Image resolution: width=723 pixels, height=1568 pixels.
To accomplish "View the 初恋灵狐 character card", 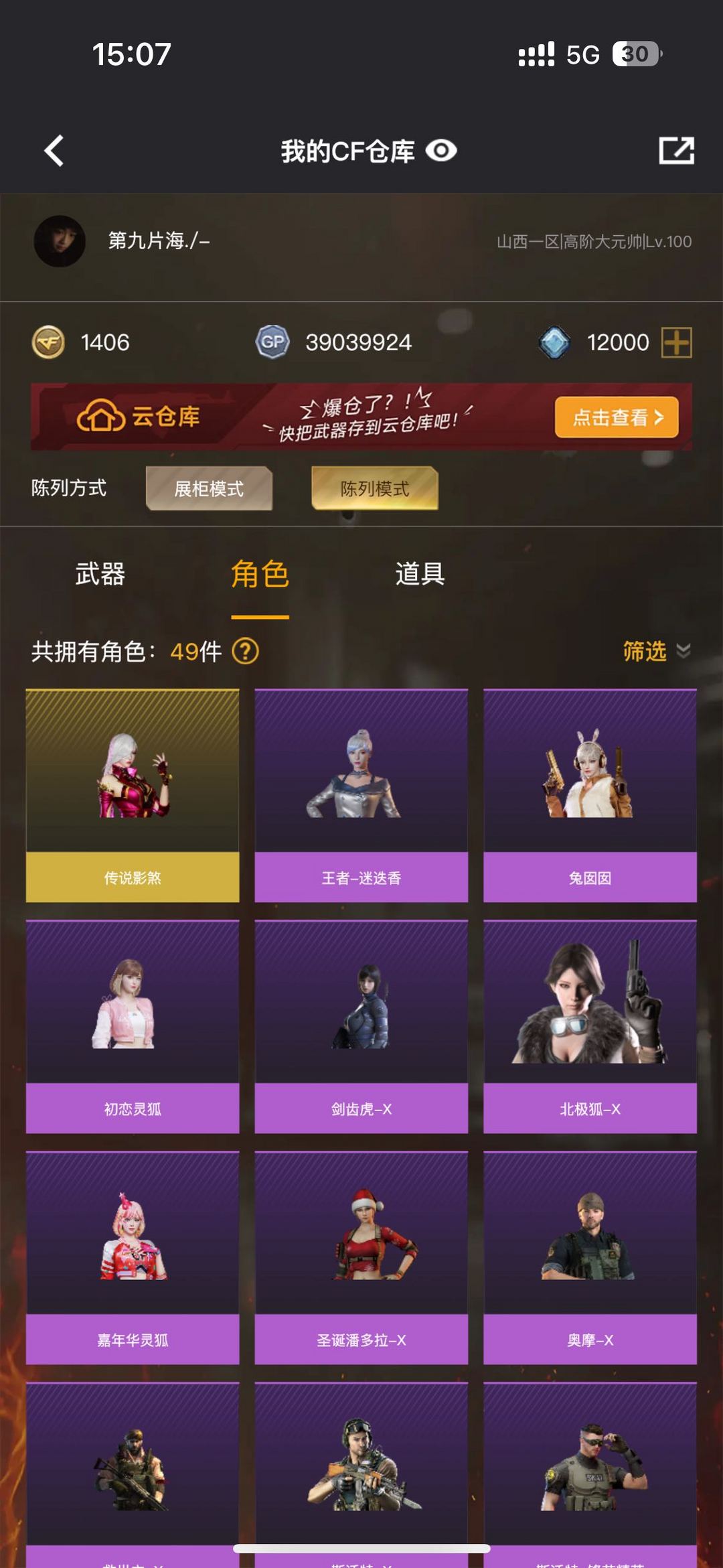I will tap(133, 1026).
